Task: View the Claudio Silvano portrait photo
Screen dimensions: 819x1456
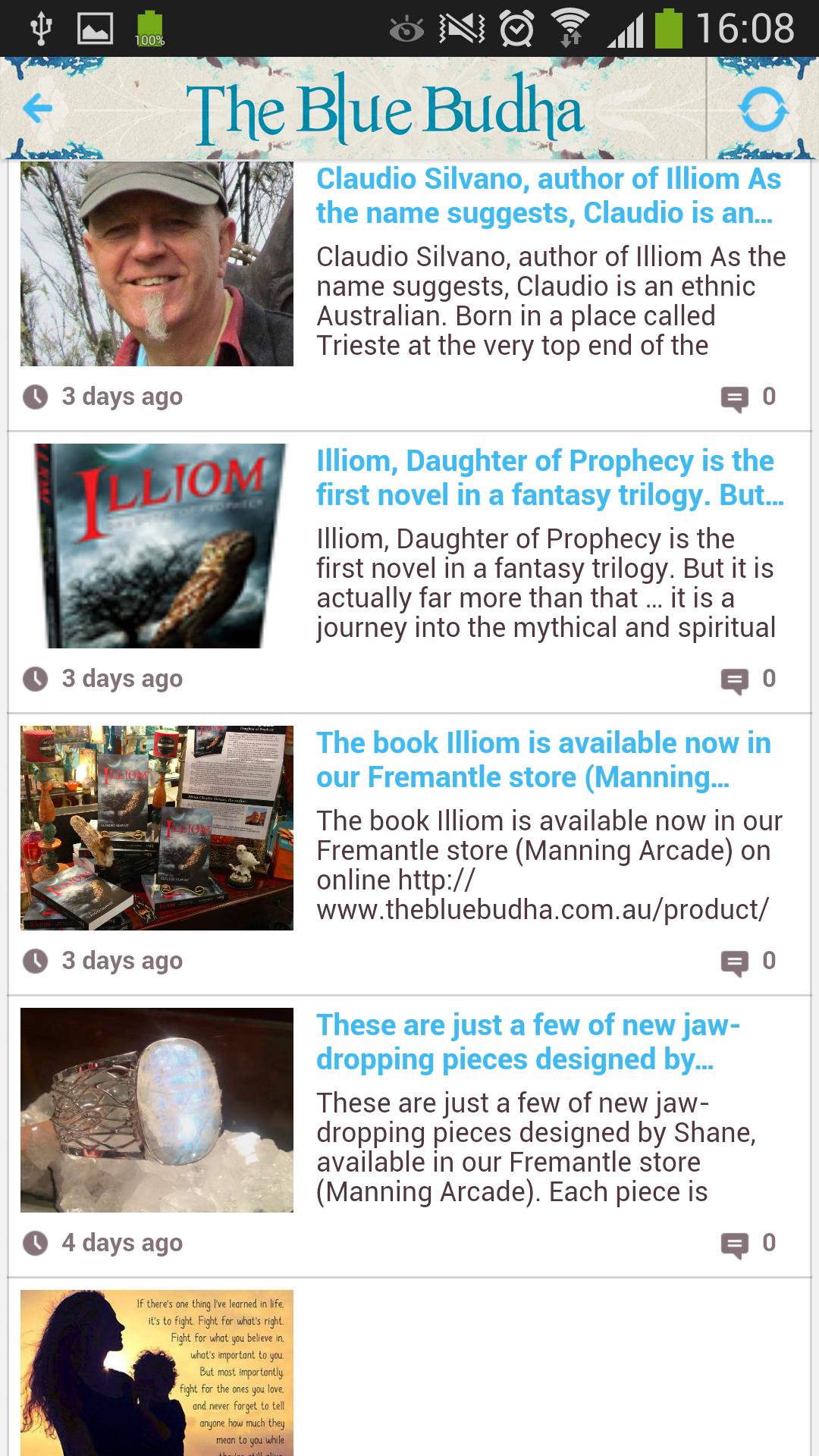Action: click(x=157, y=264)
